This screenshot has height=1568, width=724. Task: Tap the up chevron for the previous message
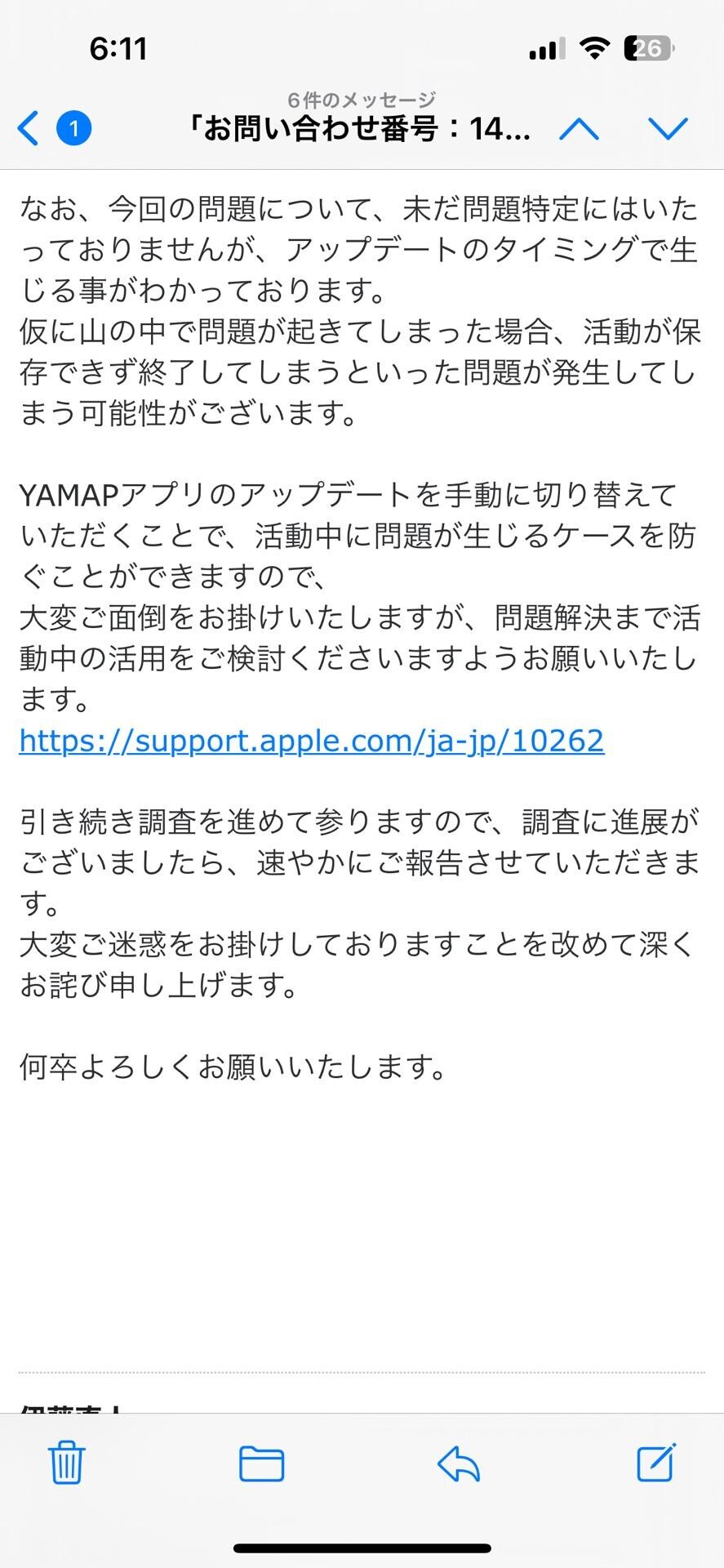pyautogui.click(x=579, y=128)
